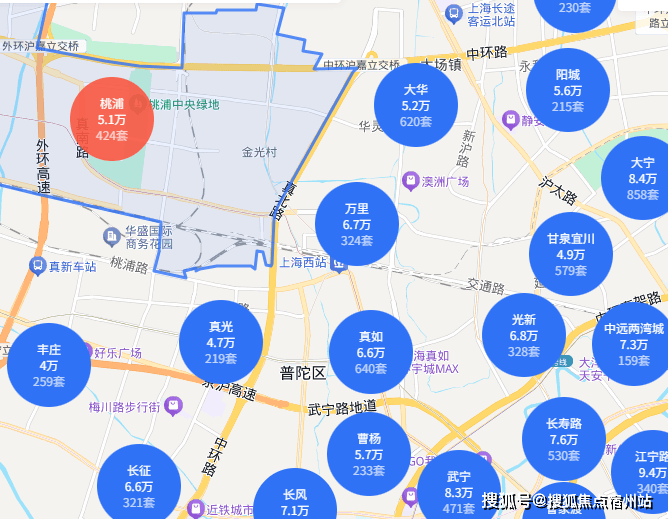The image size is (668, 519).
Task: Select the red 桃浦 area bubble
Action: click(112, 119)
